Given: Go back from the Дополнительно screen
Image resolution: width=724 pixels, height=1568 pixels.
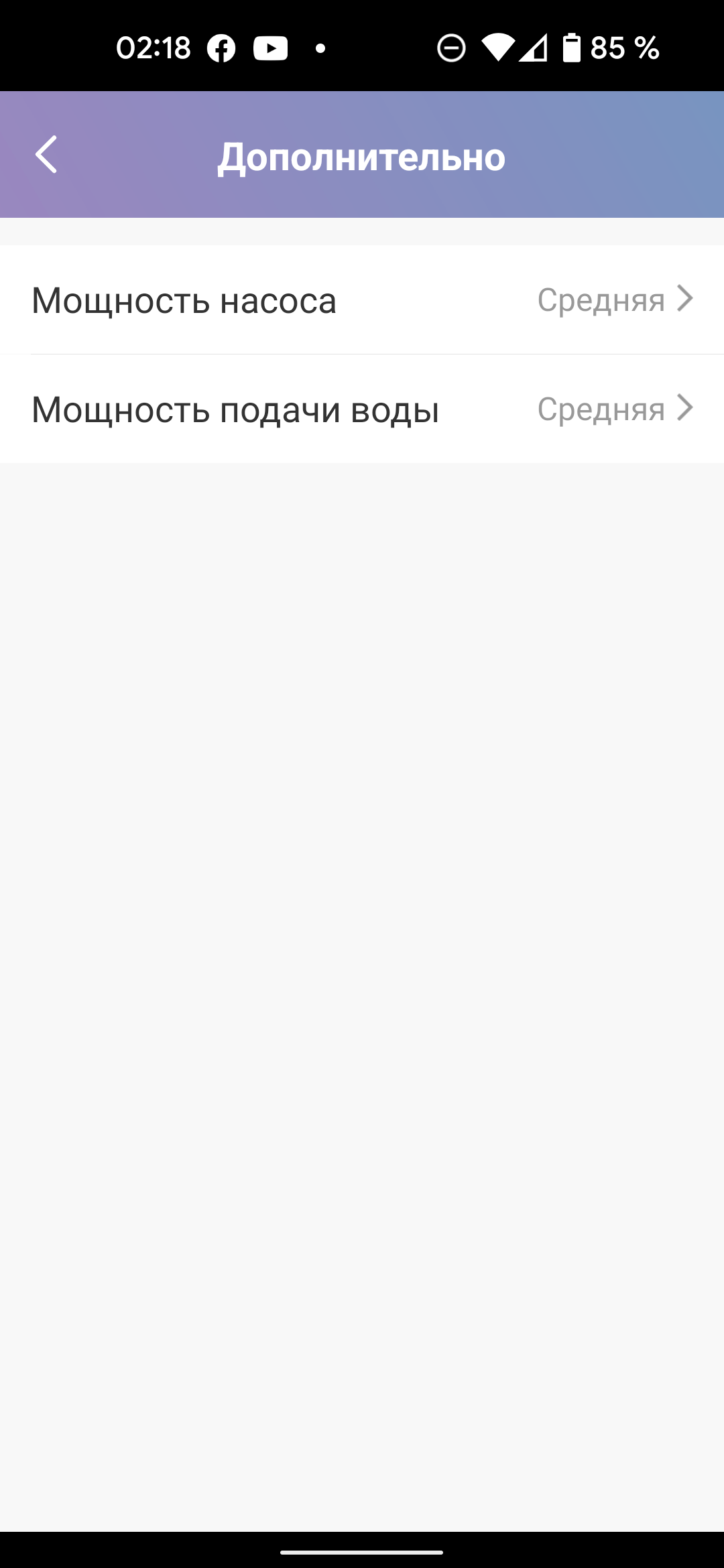Looking at the screenshot, I should point(47,155).
